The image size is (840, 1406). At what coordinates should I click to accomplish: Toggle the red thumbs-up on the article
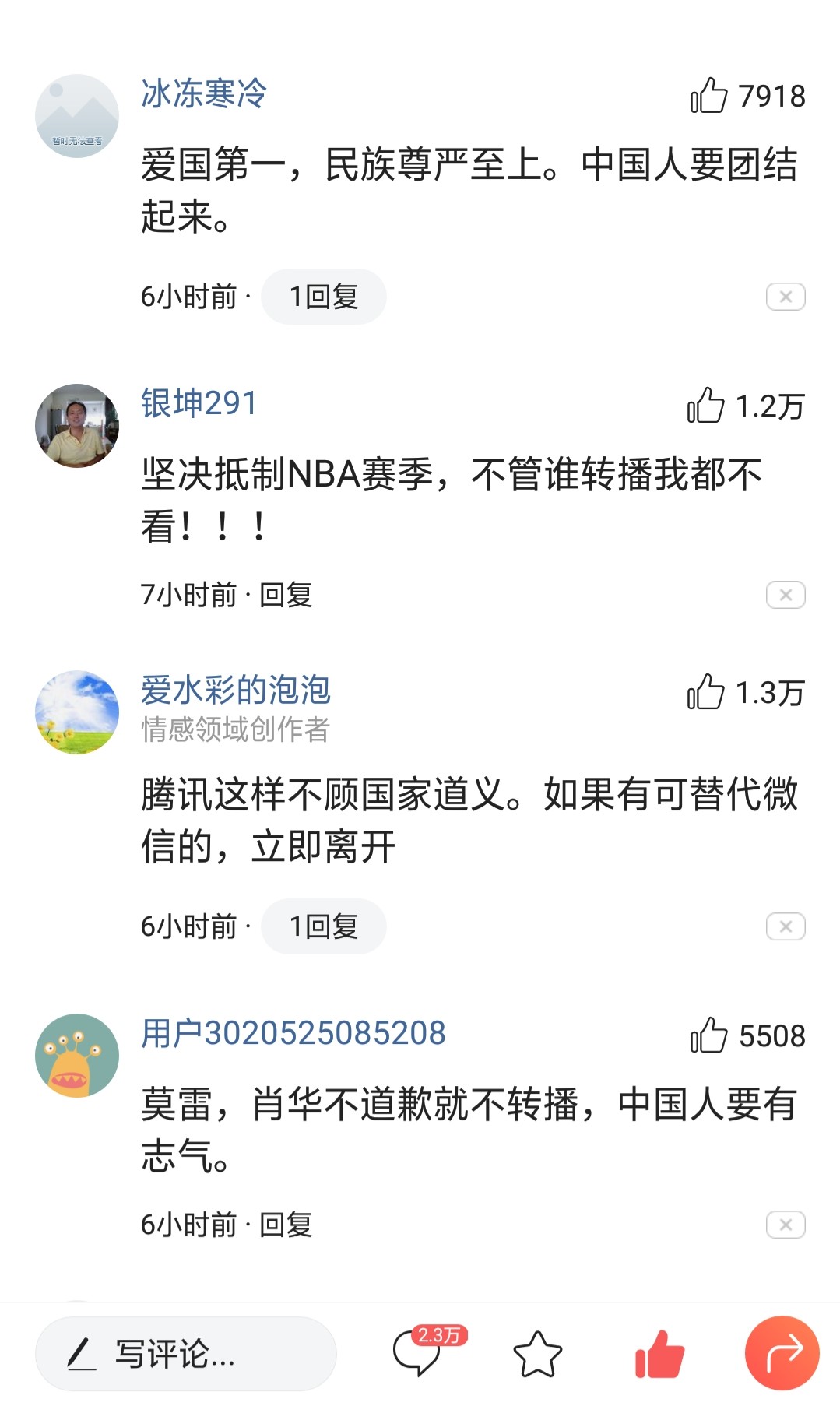point(659,1354)
